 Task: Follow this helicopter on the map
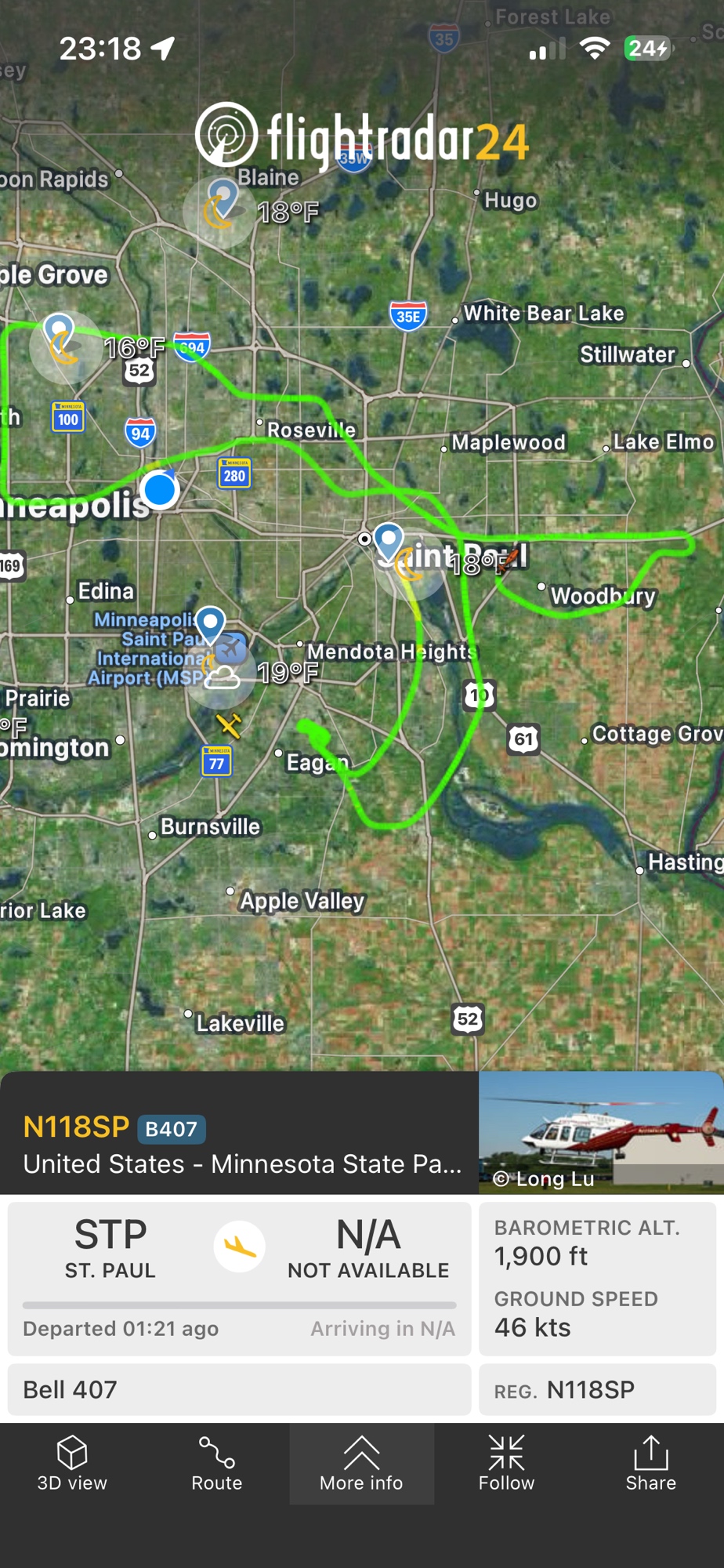(506, 1464)
